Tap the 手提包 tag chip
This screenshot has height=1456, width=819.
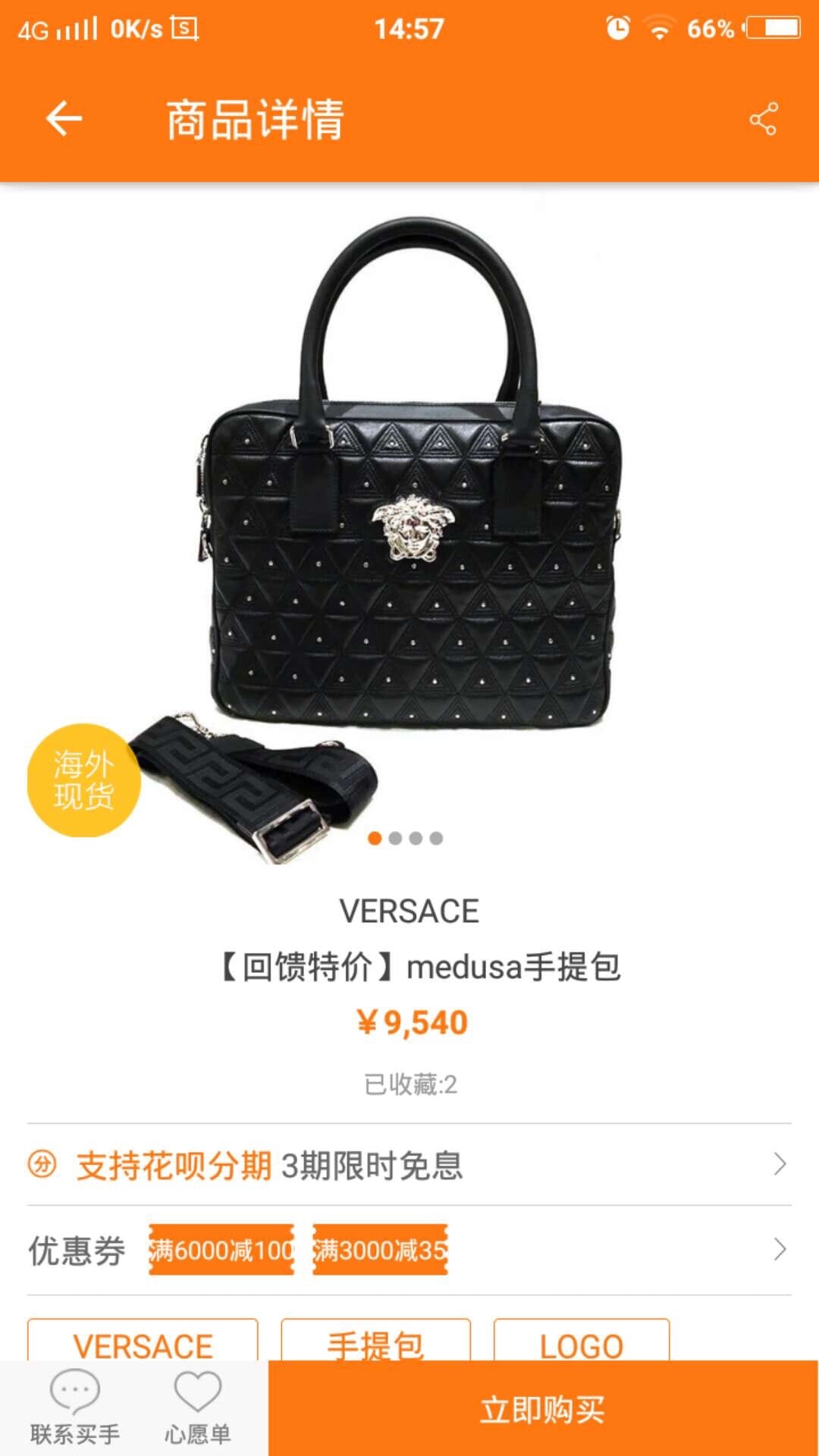click(x=375, y=1342)
